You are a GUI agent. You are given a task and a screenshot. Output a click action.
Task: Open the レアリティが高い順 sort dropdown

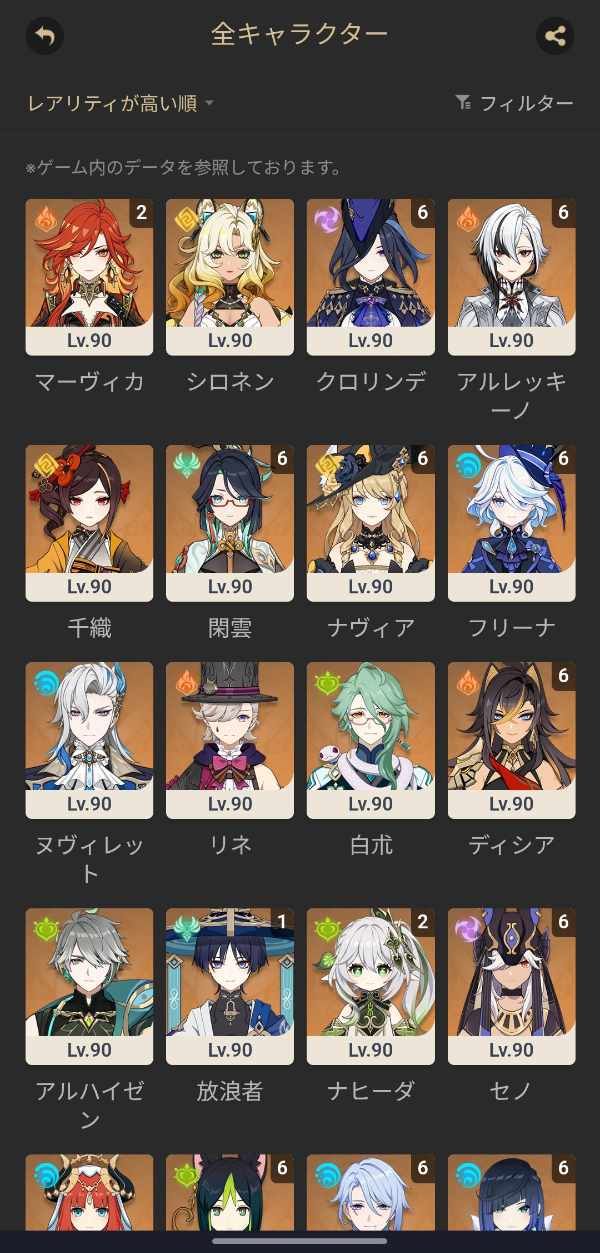120,103
